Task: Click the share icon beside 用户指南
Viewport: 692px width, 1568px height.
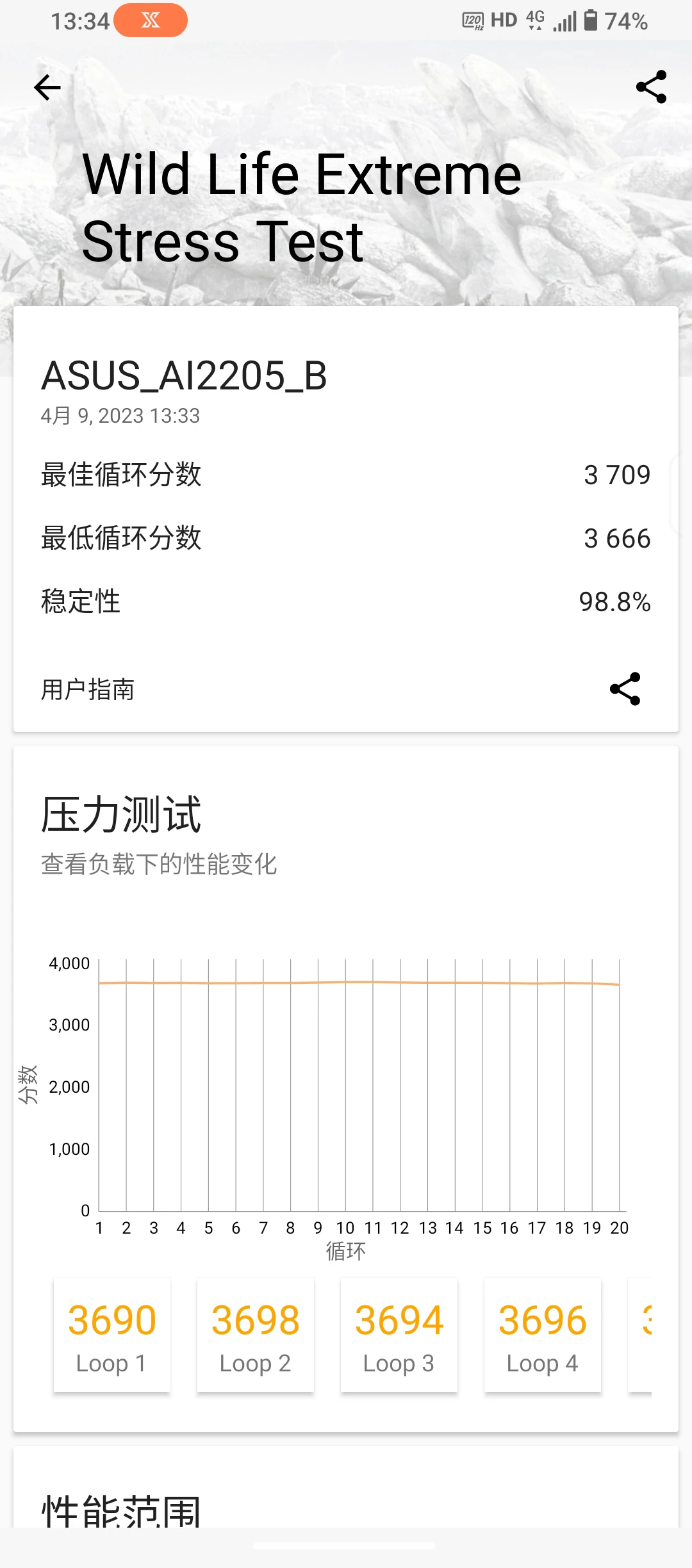Action: [x=625, y=690]
